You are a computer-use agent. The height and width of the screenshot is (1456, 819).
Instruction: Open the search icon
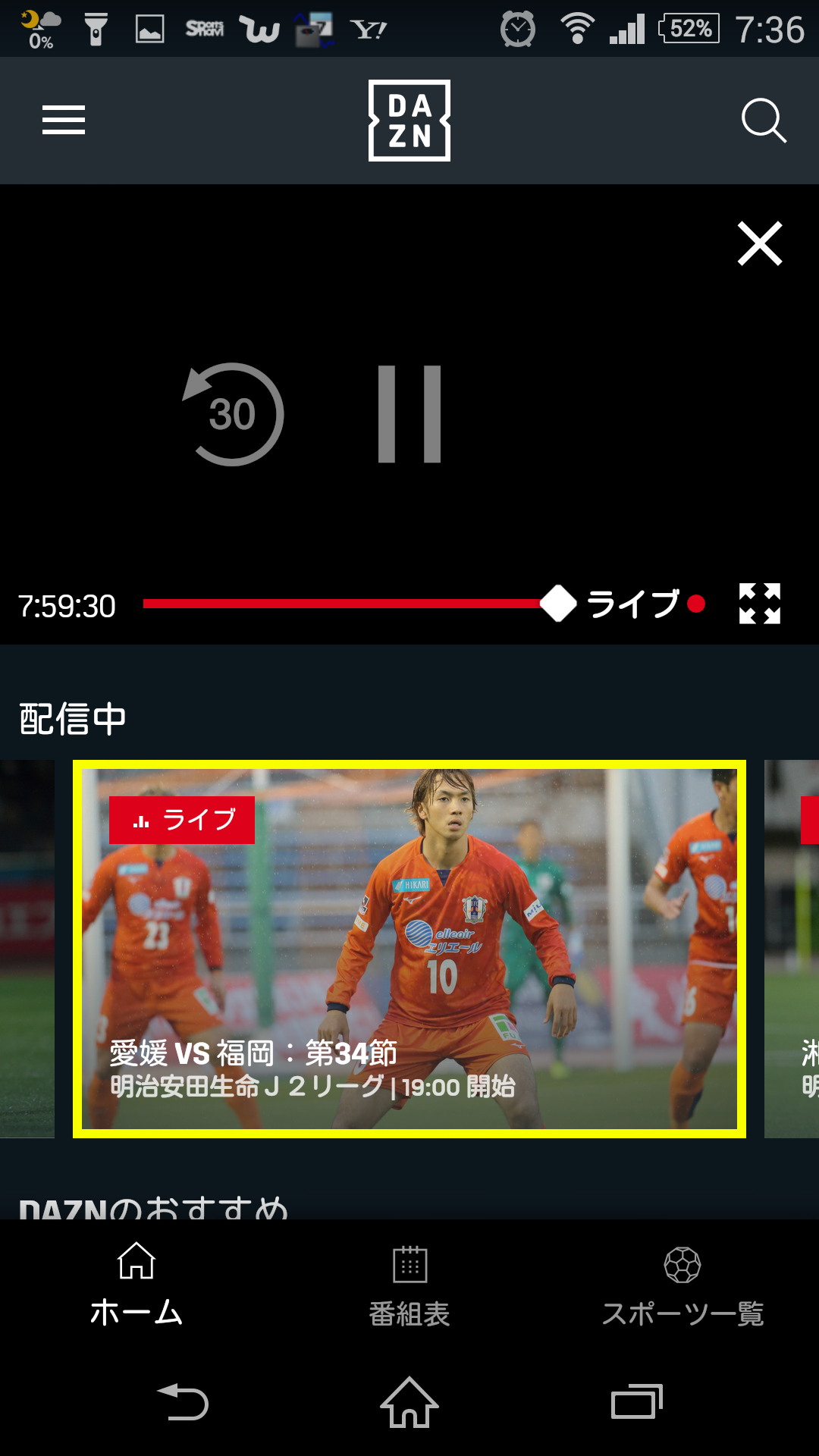pos(763,120)
